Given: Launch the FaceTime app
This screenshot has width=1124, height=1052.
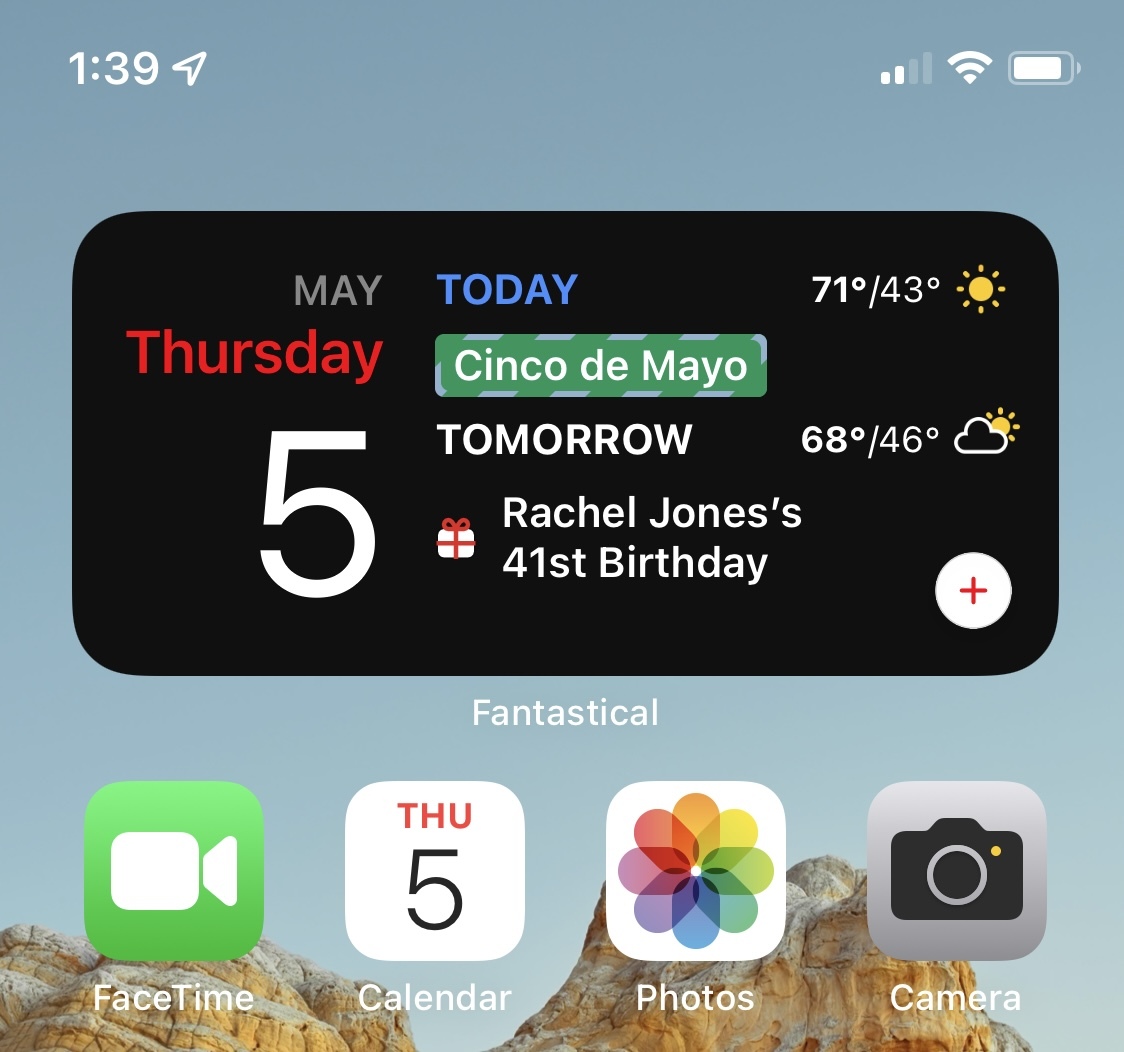Looking at the screenshot, I should pos(173,870).
